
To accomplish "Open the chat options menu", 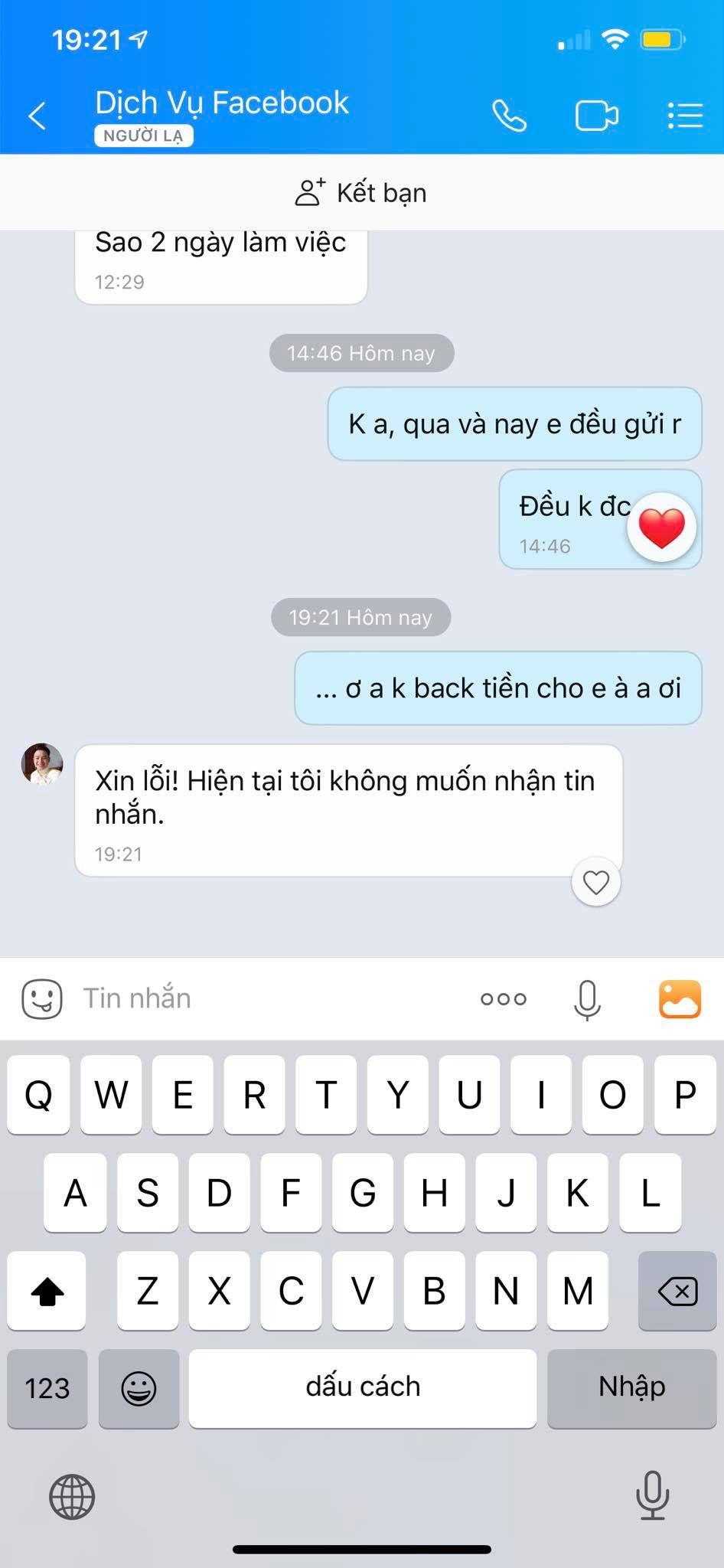I will [x=684, y=116].
